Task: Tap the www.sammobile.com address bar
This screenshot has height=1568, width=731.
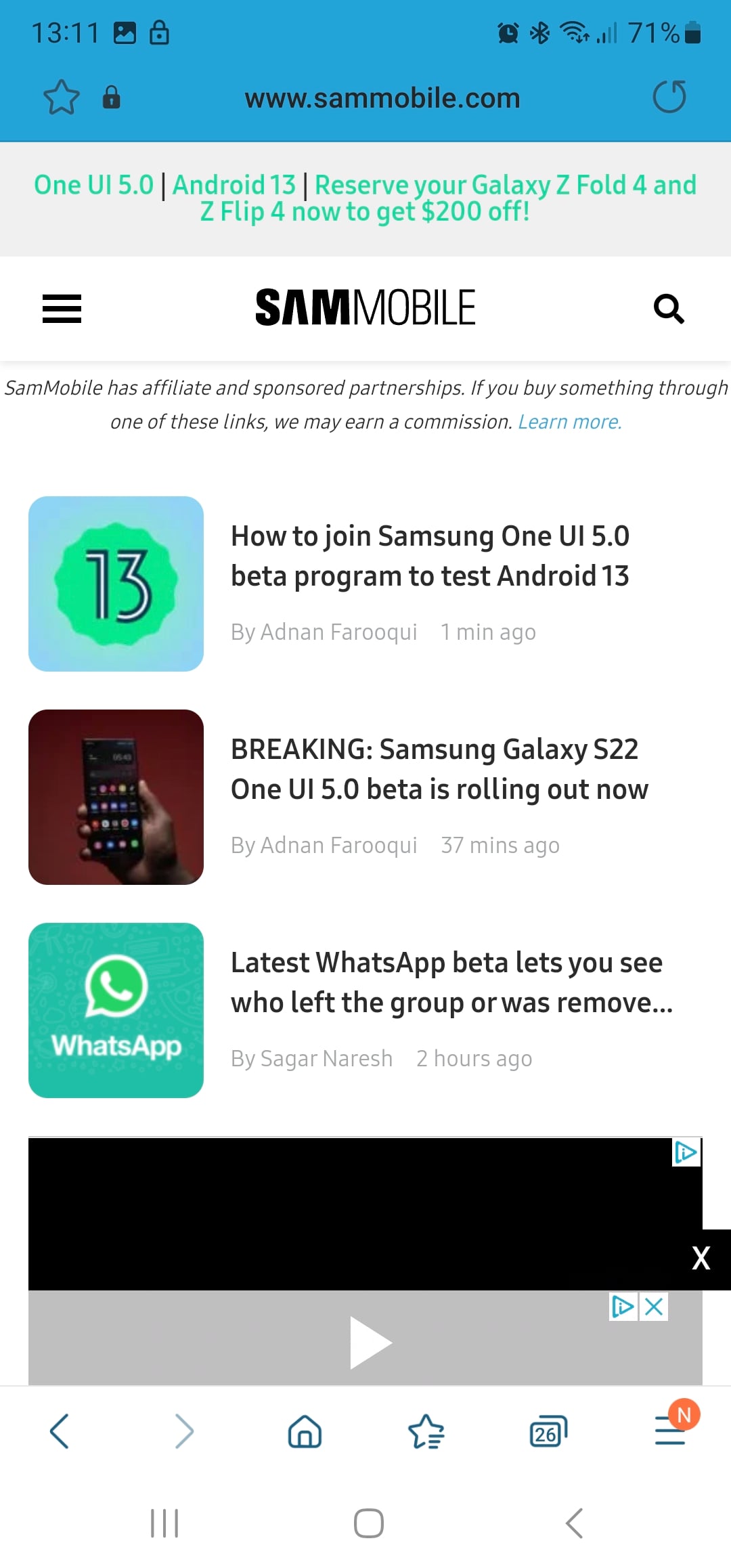Action: point(382,98)
